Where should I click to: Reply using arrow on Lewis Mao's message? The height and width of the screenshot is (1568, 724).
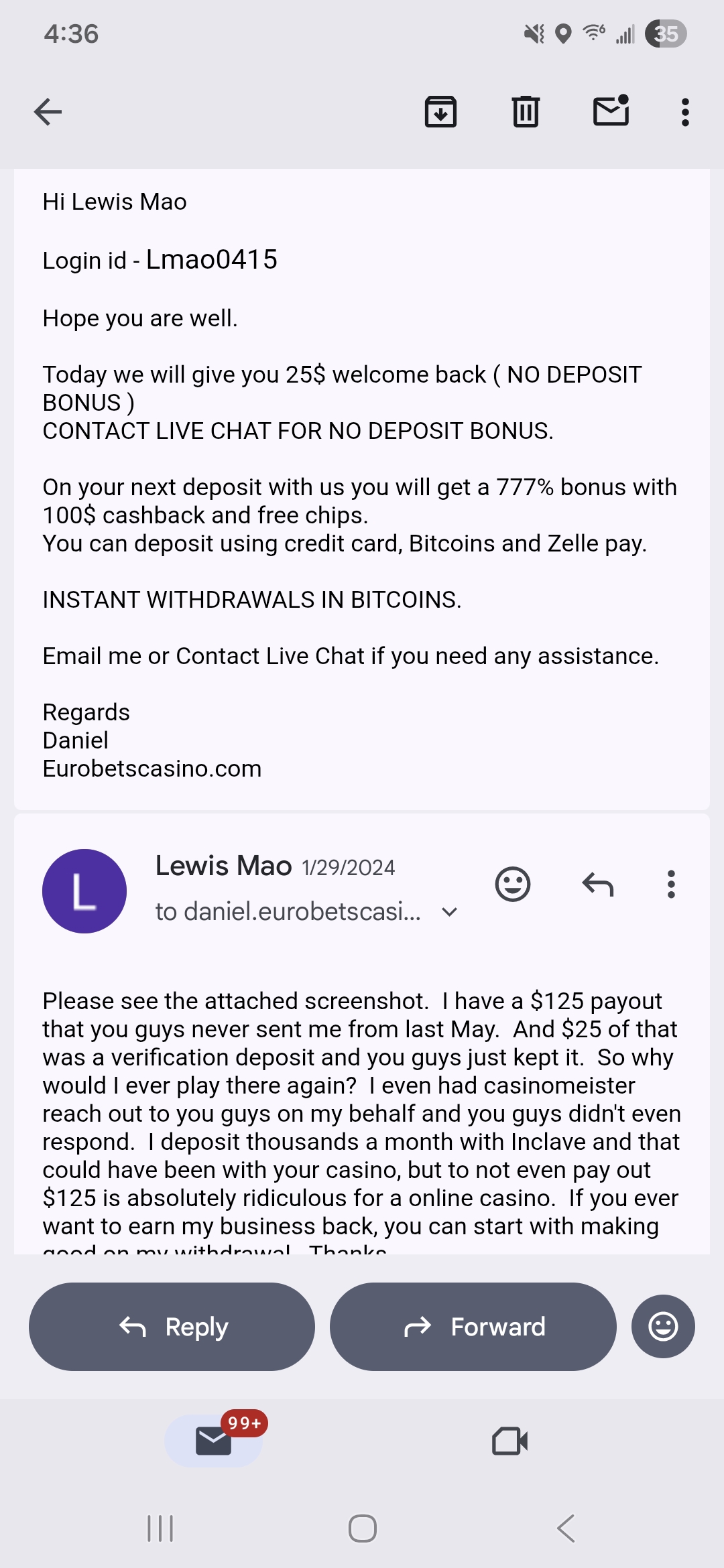click(x=598, y=884)
